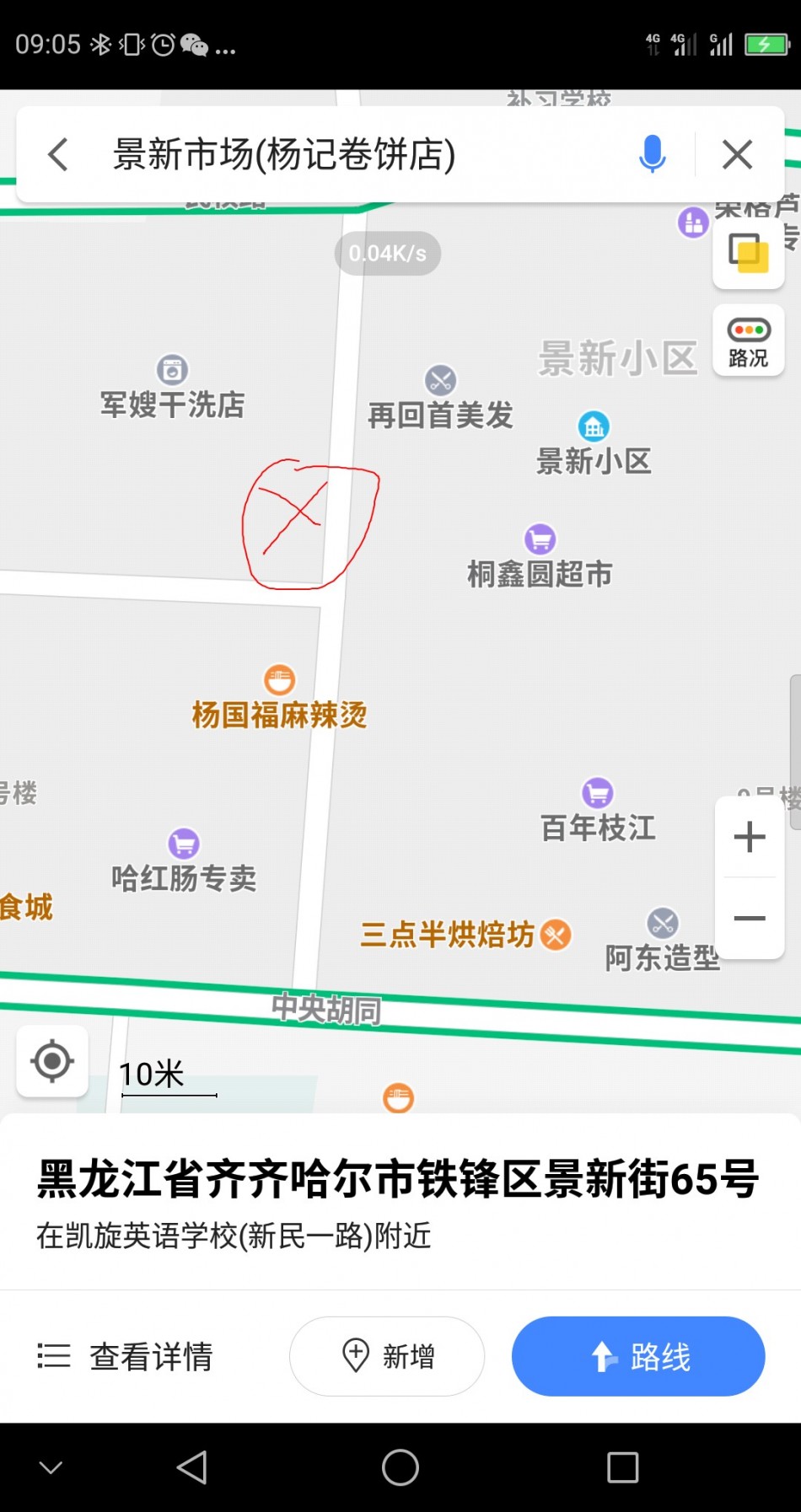This screenshot has height=1512, width=801.
Task: Open 查看详情 for this address
Action: (x=125, y=1356)
